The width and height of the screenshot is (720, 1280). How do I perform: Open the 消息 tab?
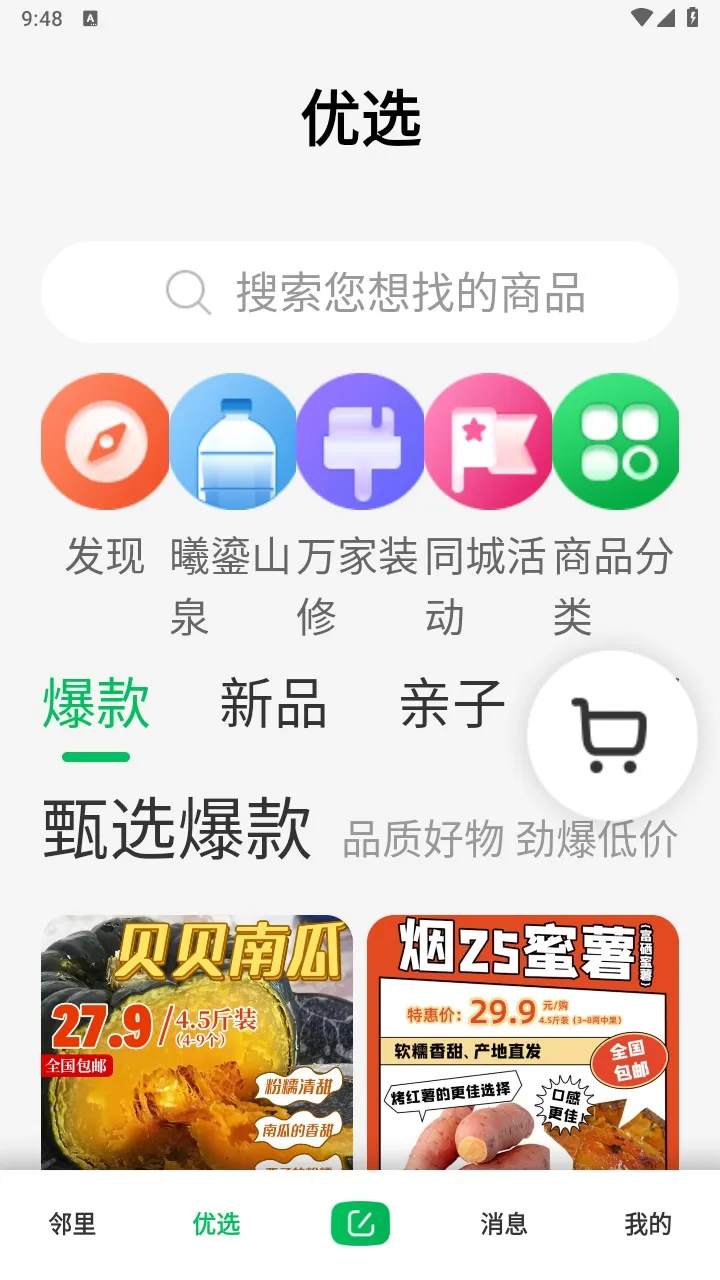504,1224
